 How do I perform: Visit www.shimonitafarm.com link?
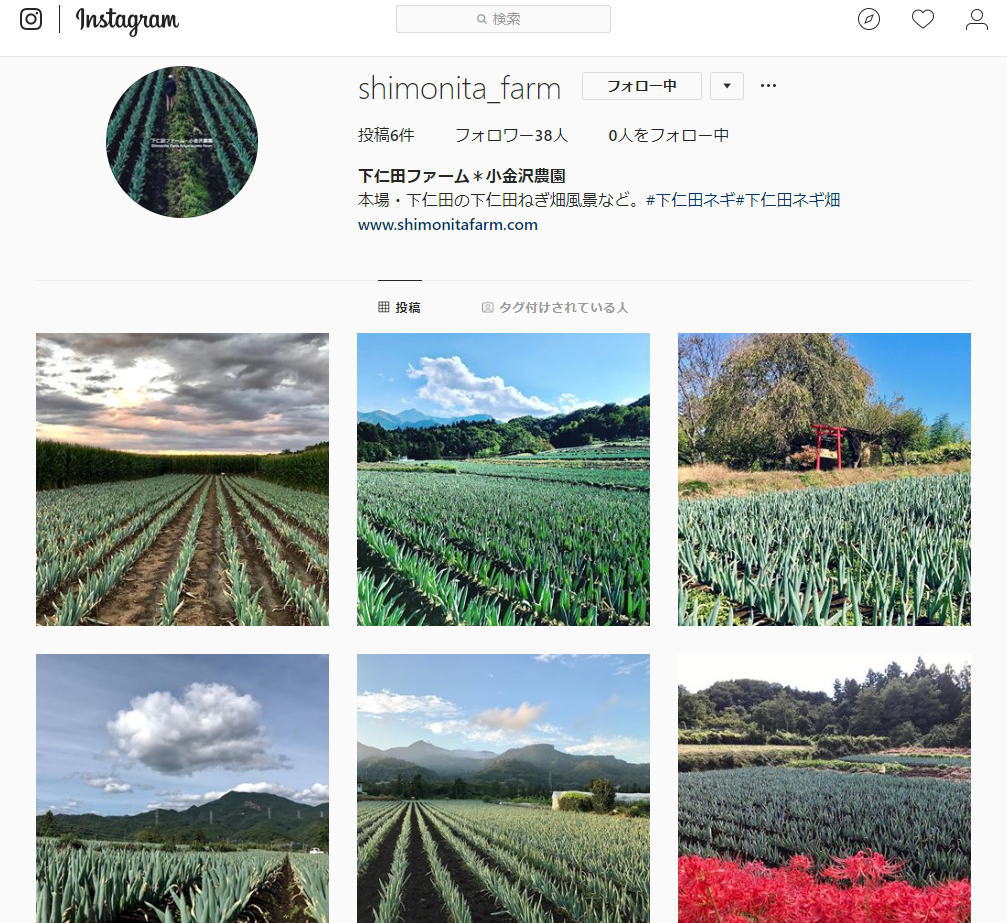pos(448,225)
